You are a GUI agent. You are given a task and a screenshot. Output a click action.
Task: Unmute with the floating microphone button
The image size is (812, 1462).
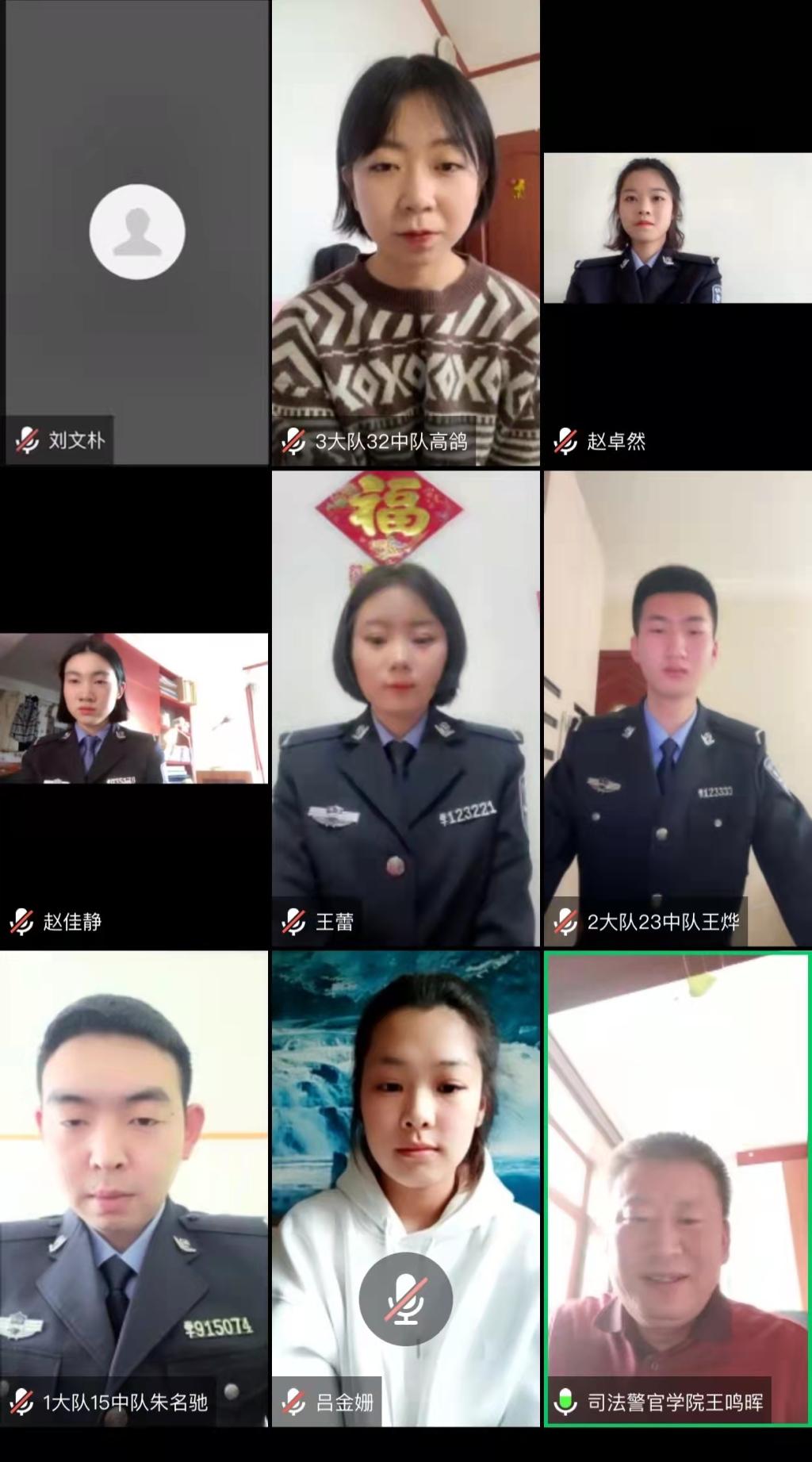405,1299
